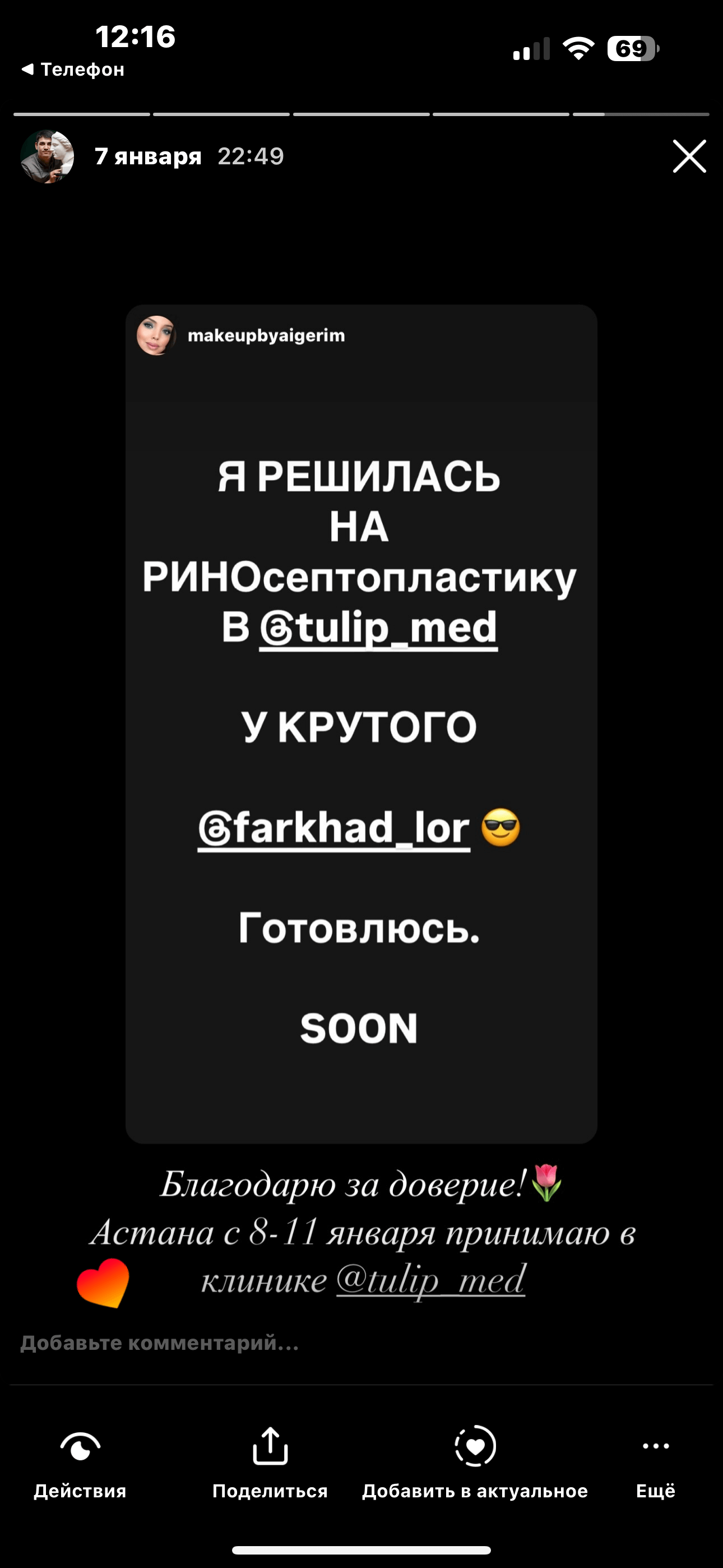Tap the Добавьте комментарий field
723x1568 pixels.
(x=159, y=1342)
